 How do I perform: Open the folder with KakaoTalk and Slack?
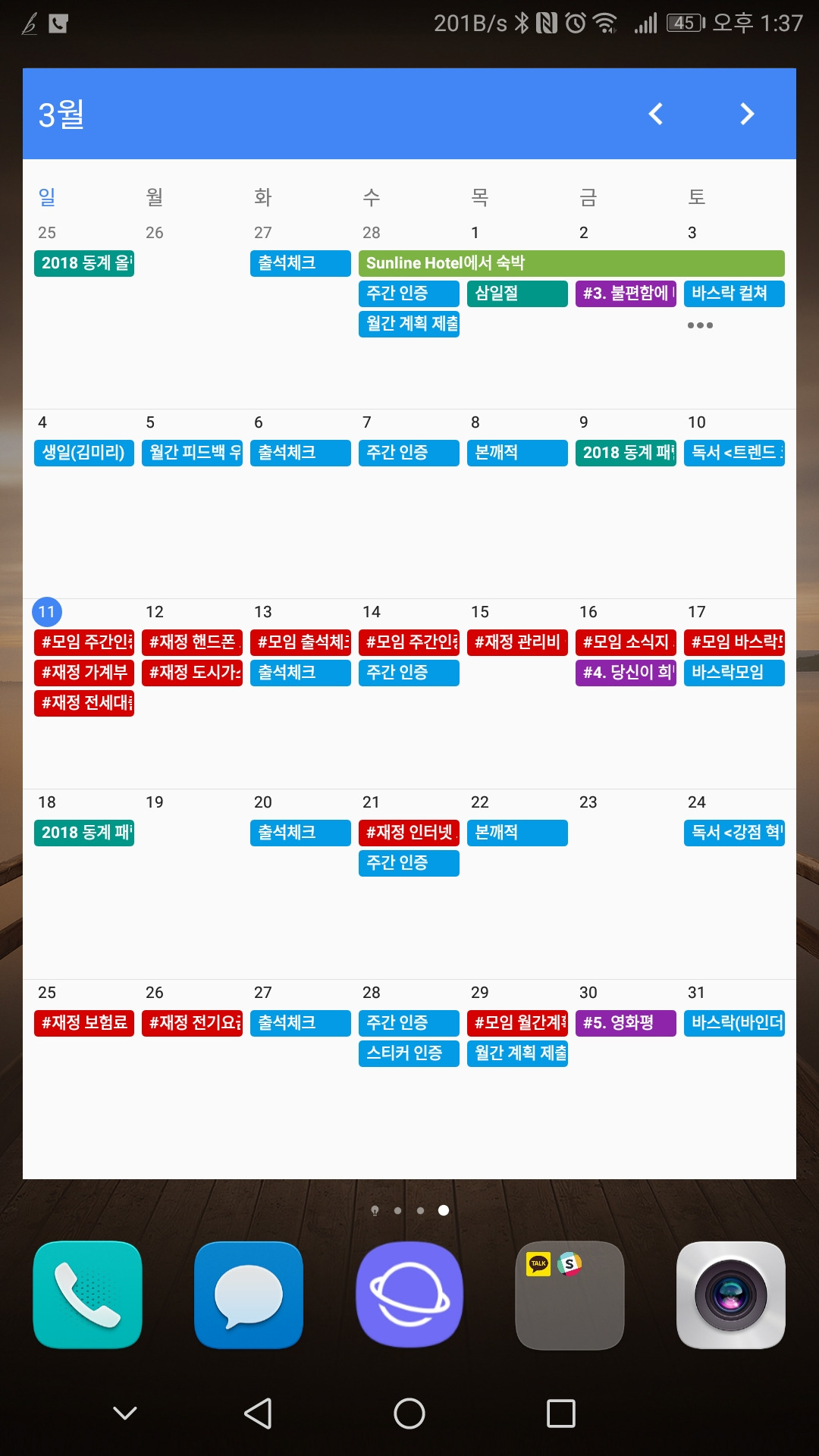tap(570, 1294)
